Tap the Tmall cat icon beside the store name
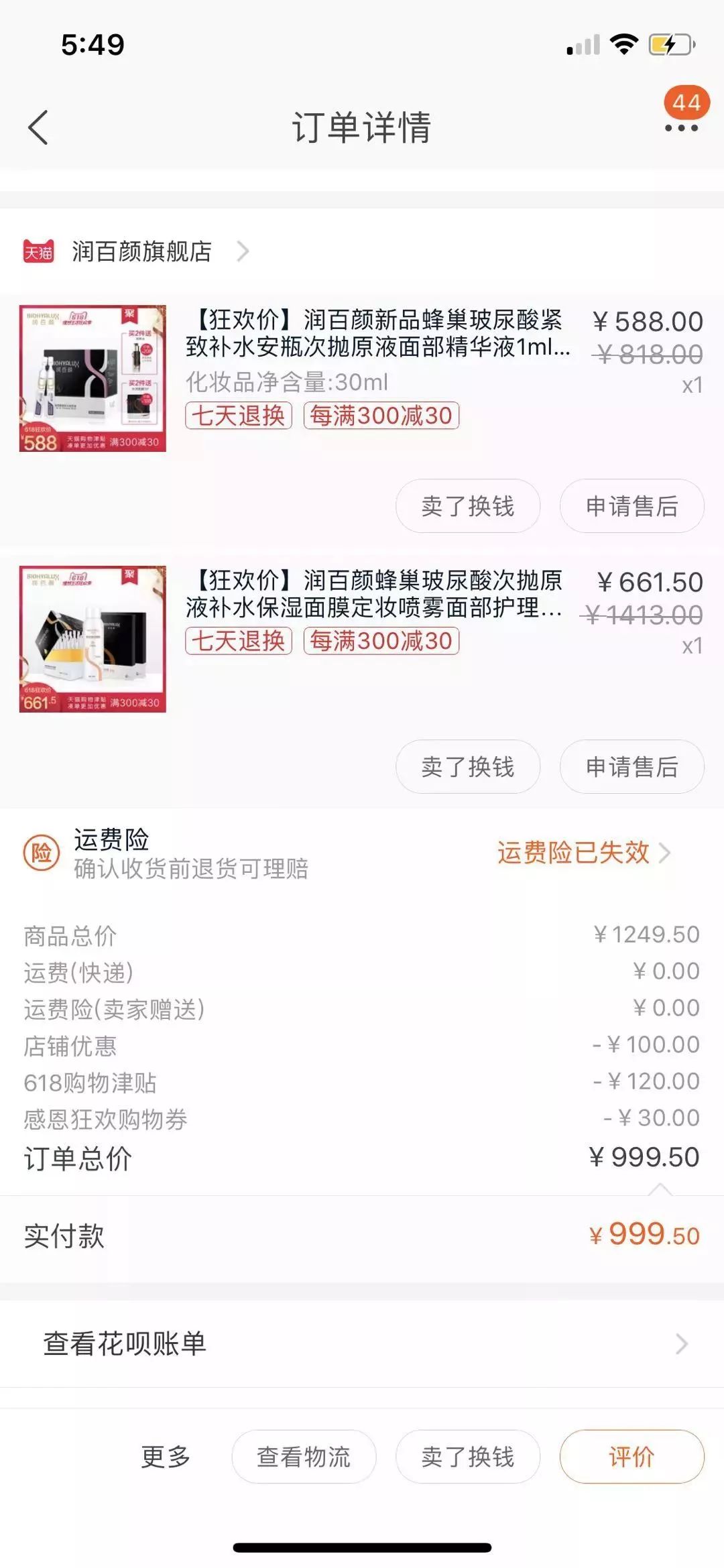Screen dimensions: 724x1568 (38, 251)
